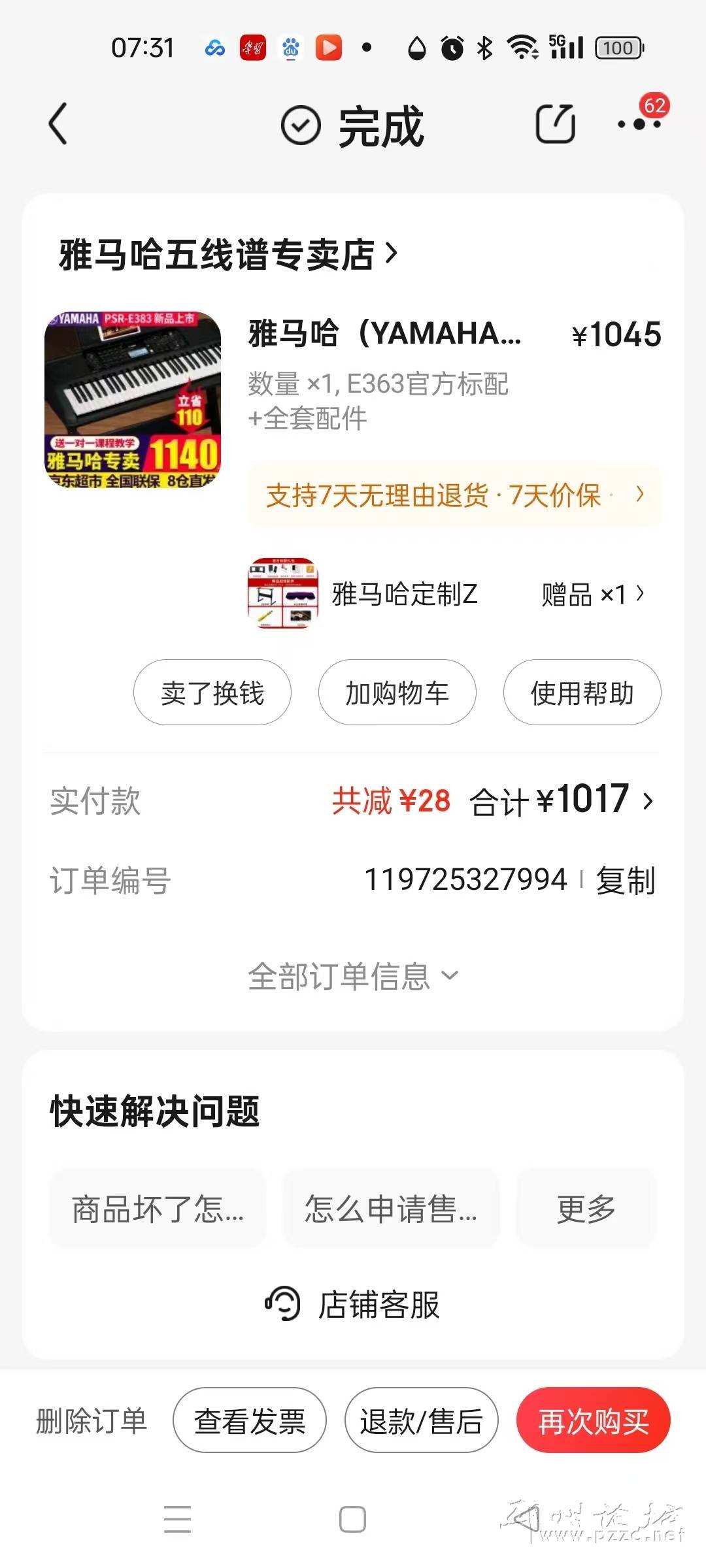This screenshot has width=706, height=1568.
Task: Open the 赠品 ×1 gift row
Action: click(x=592, y=595)
